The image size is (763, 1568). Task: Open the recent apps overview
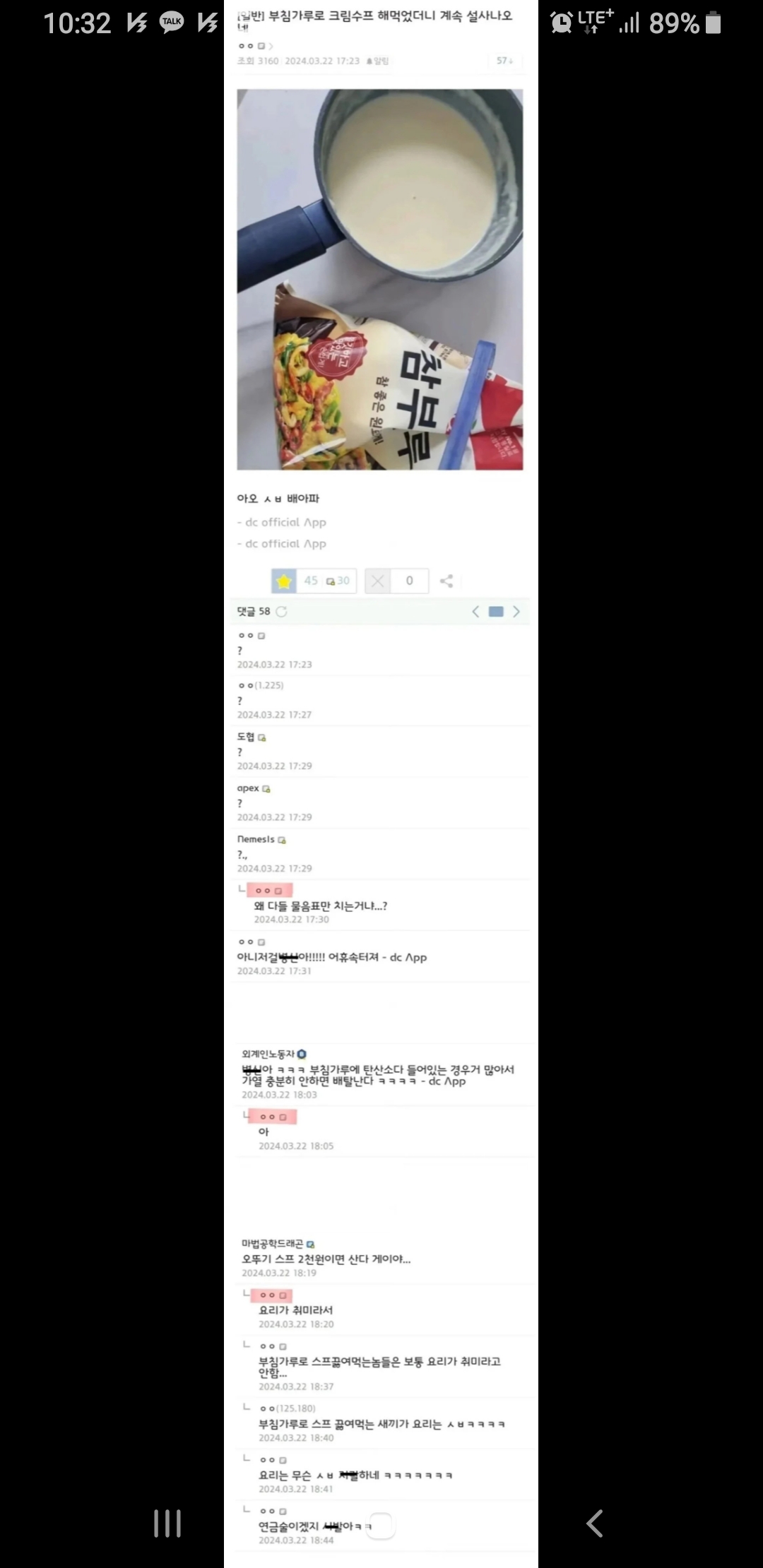point(167,1524)
